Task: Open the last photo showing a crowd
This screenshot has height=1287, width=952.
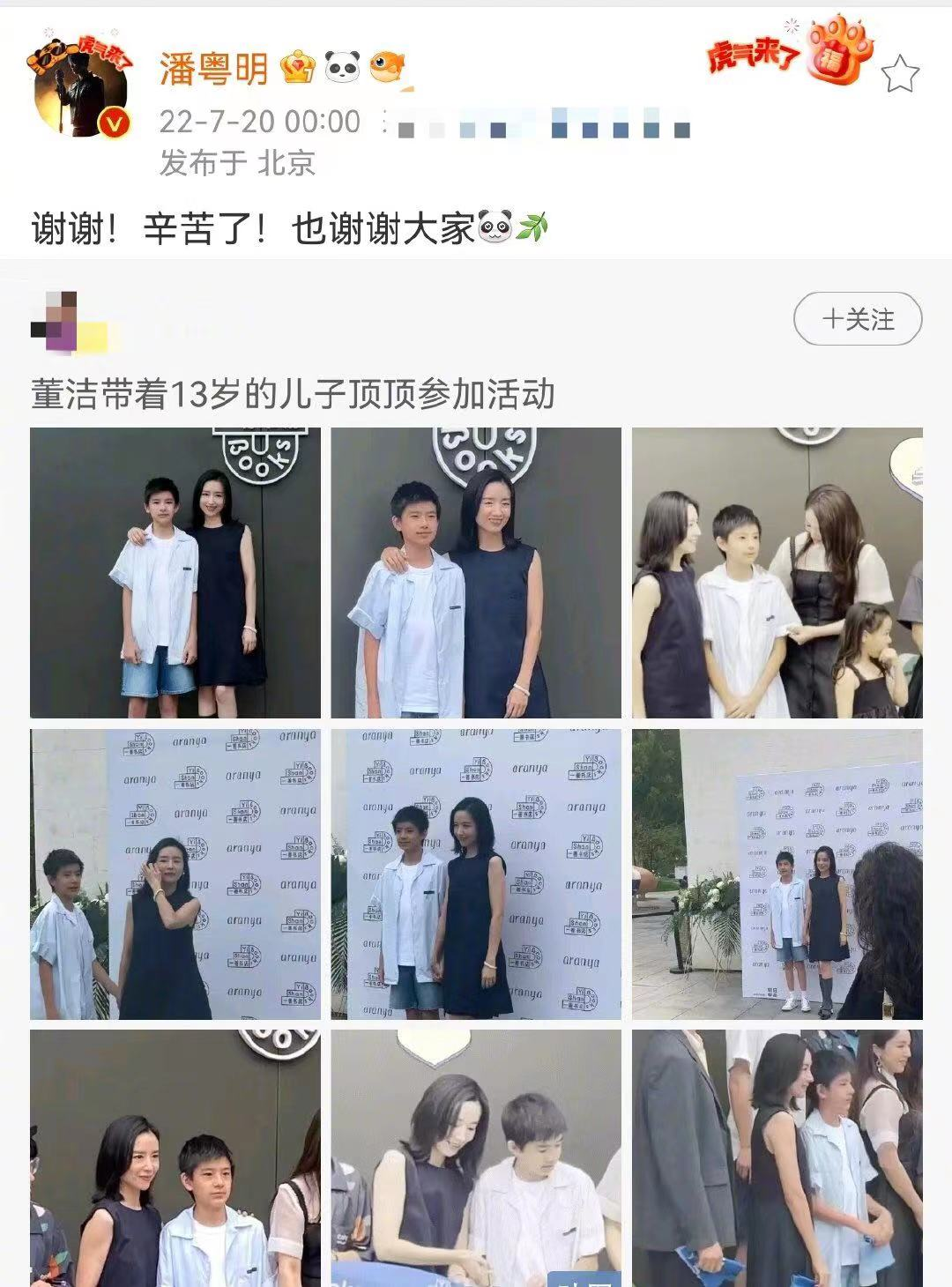Action: tap(777, 1157)
